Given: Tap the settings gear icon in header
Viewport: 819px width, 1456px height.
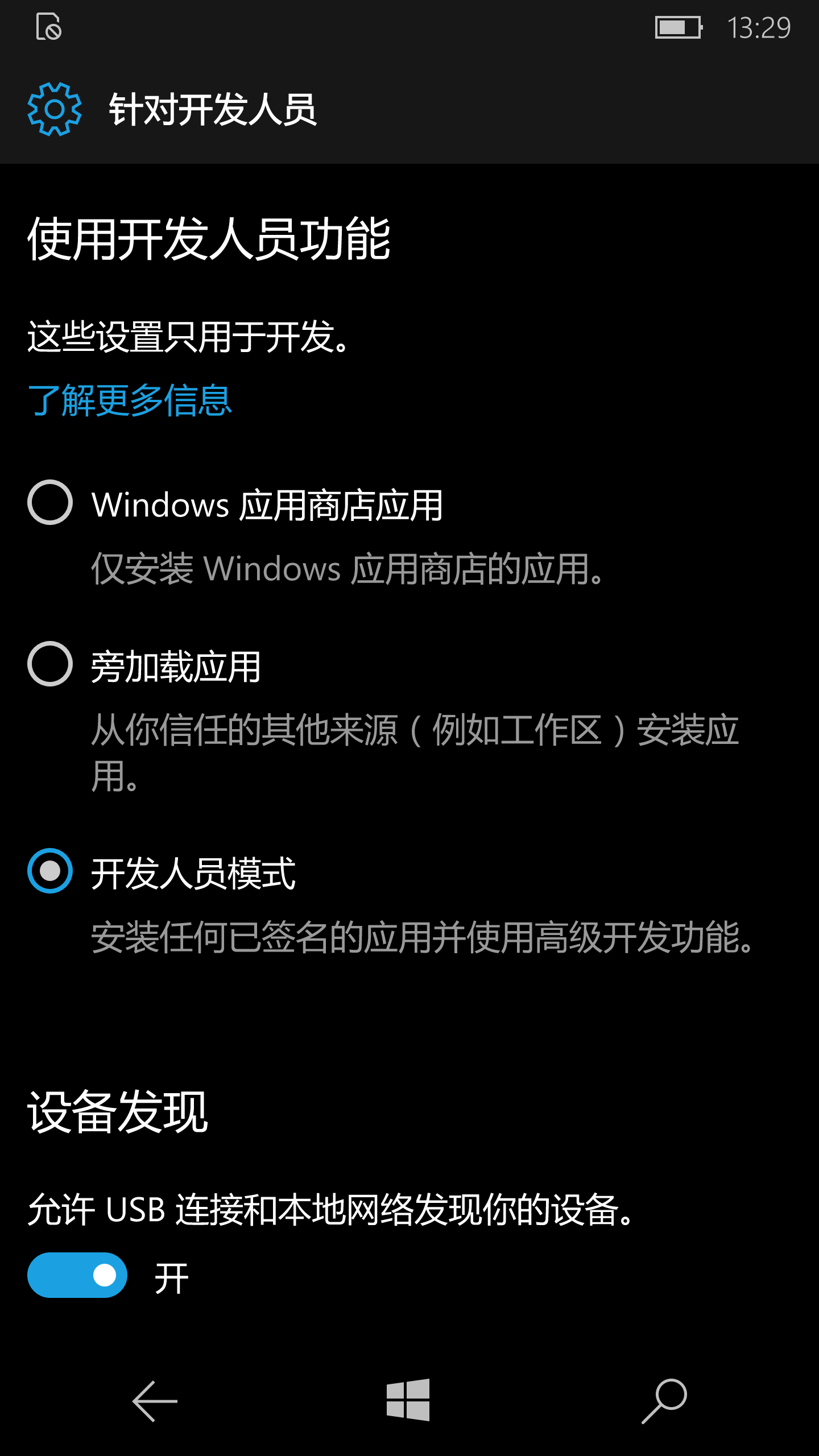Looking at the screenshot, I should pos(55,109).
